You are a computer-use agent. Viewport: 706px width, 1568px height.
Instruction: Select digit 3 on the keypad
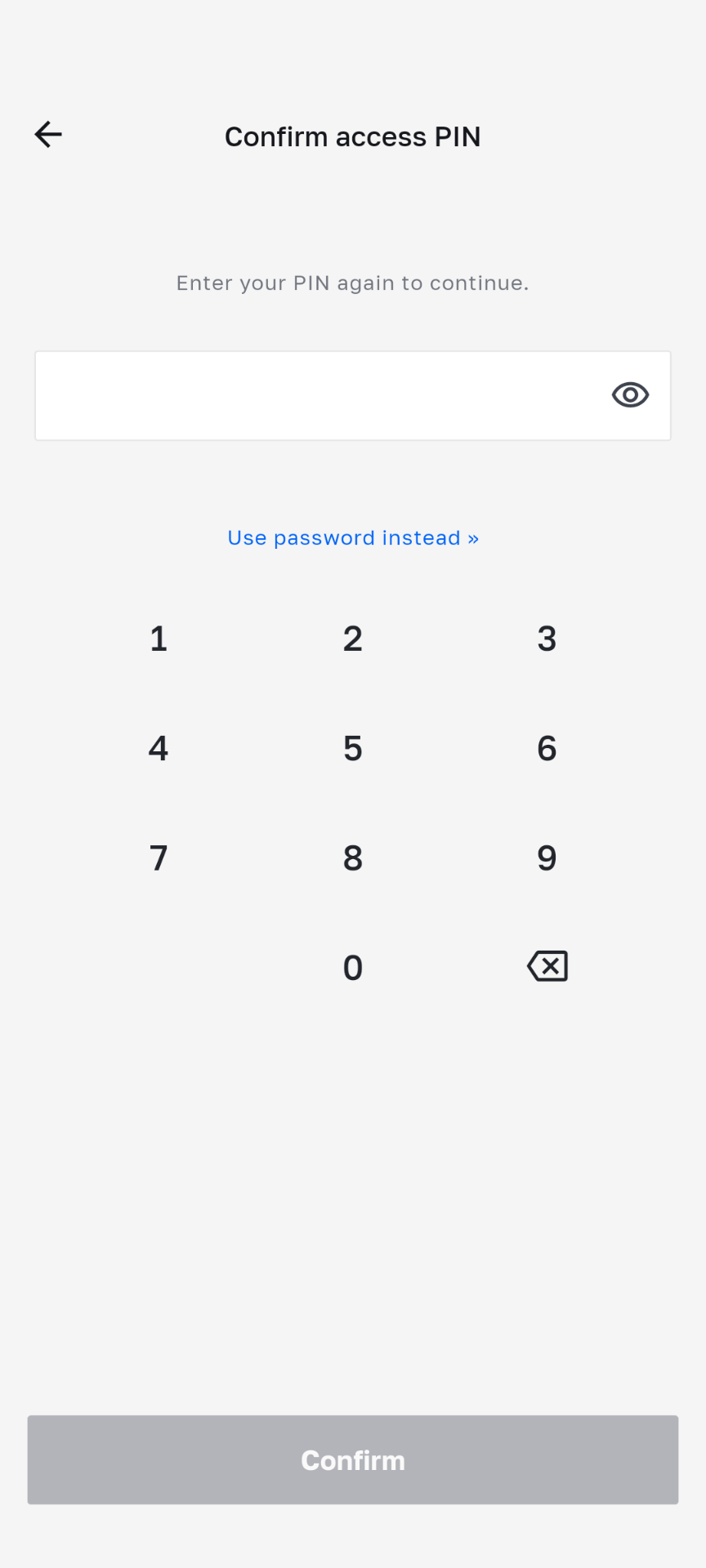click(x=547, y=639)
